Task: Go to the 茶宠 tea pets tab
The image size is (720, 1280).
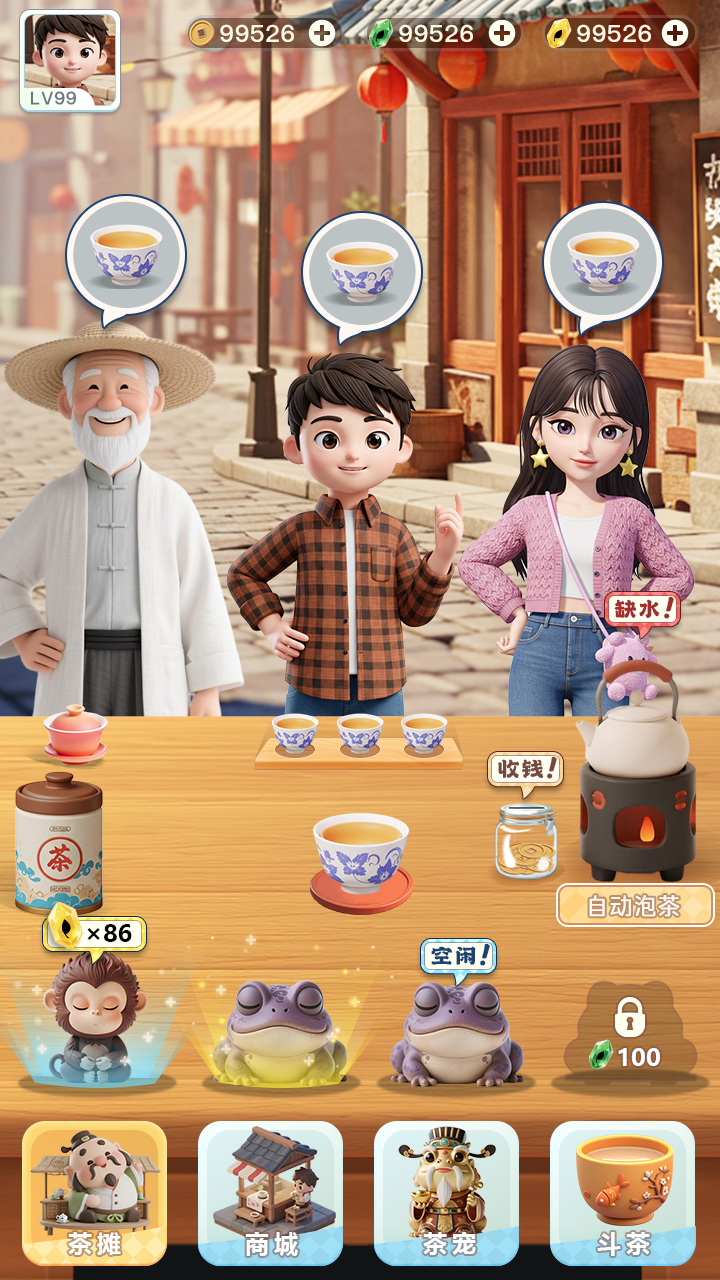Action: click(x=446, y=1192)
